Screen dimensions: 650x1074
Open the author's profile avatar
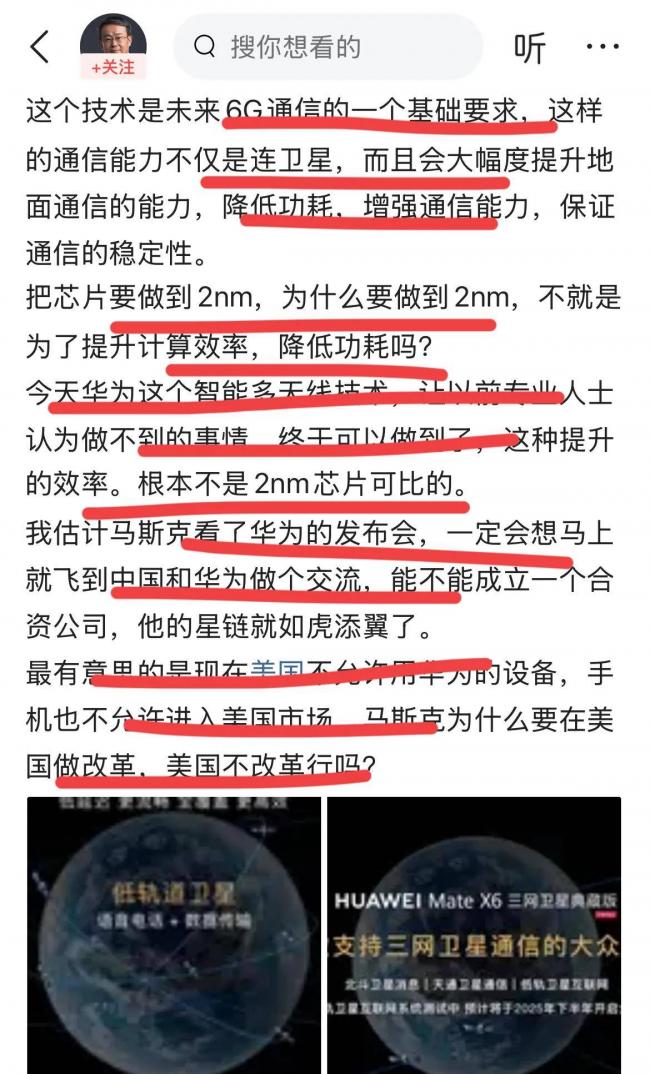112,38
